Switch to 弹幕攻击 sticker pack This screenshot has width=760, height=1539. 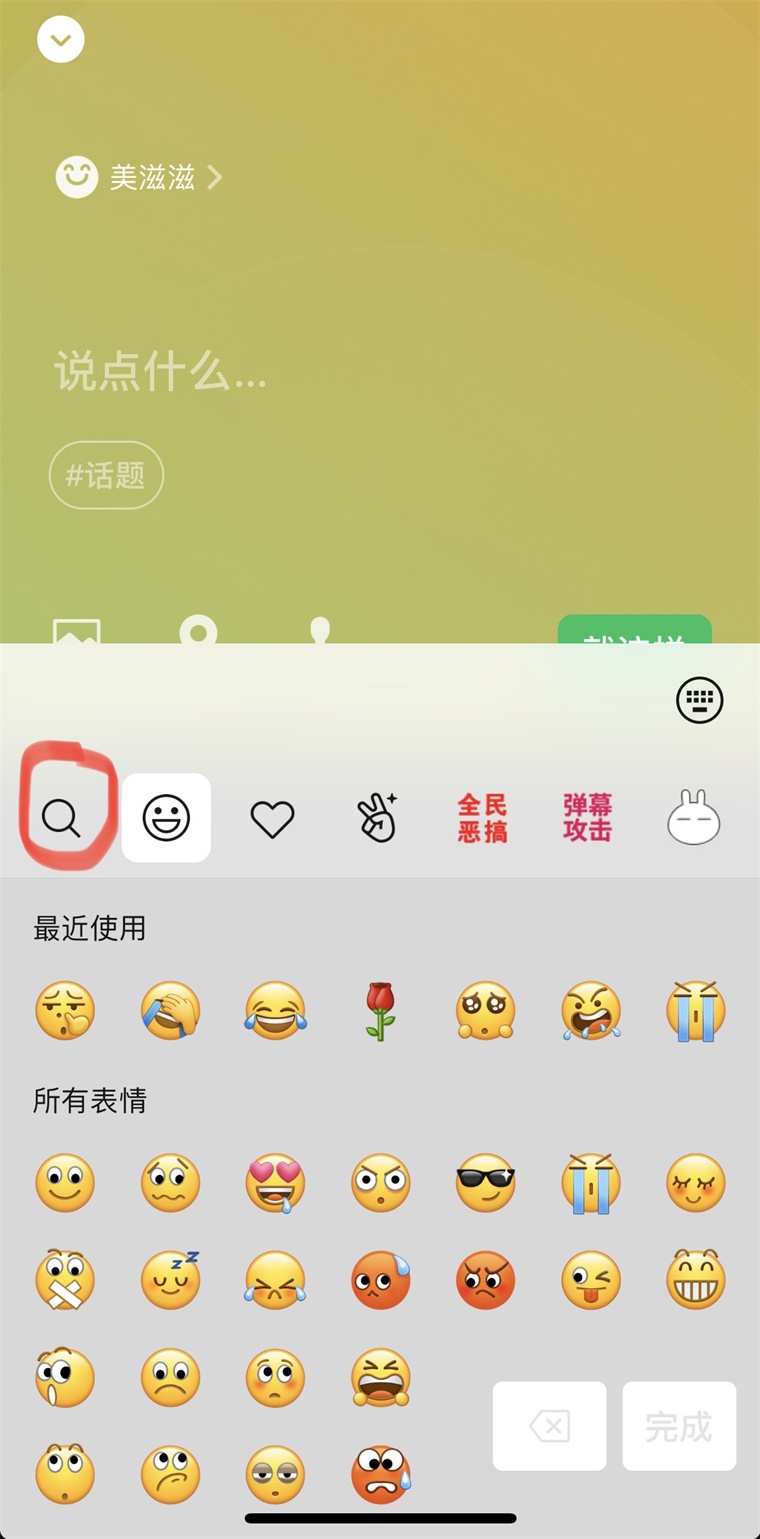[588, 818]
